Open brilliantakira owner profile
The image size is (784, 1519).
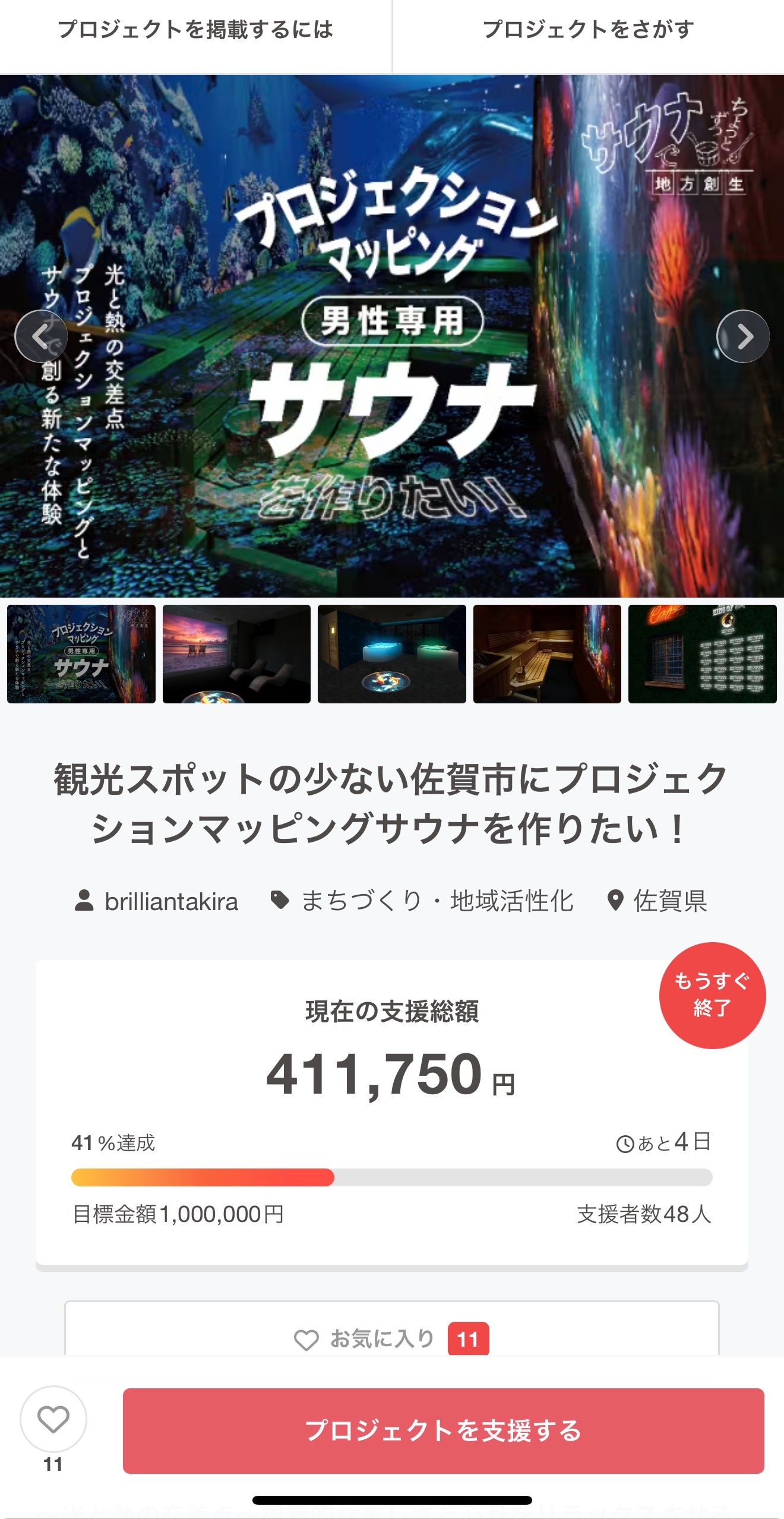[x=157, y=901]
